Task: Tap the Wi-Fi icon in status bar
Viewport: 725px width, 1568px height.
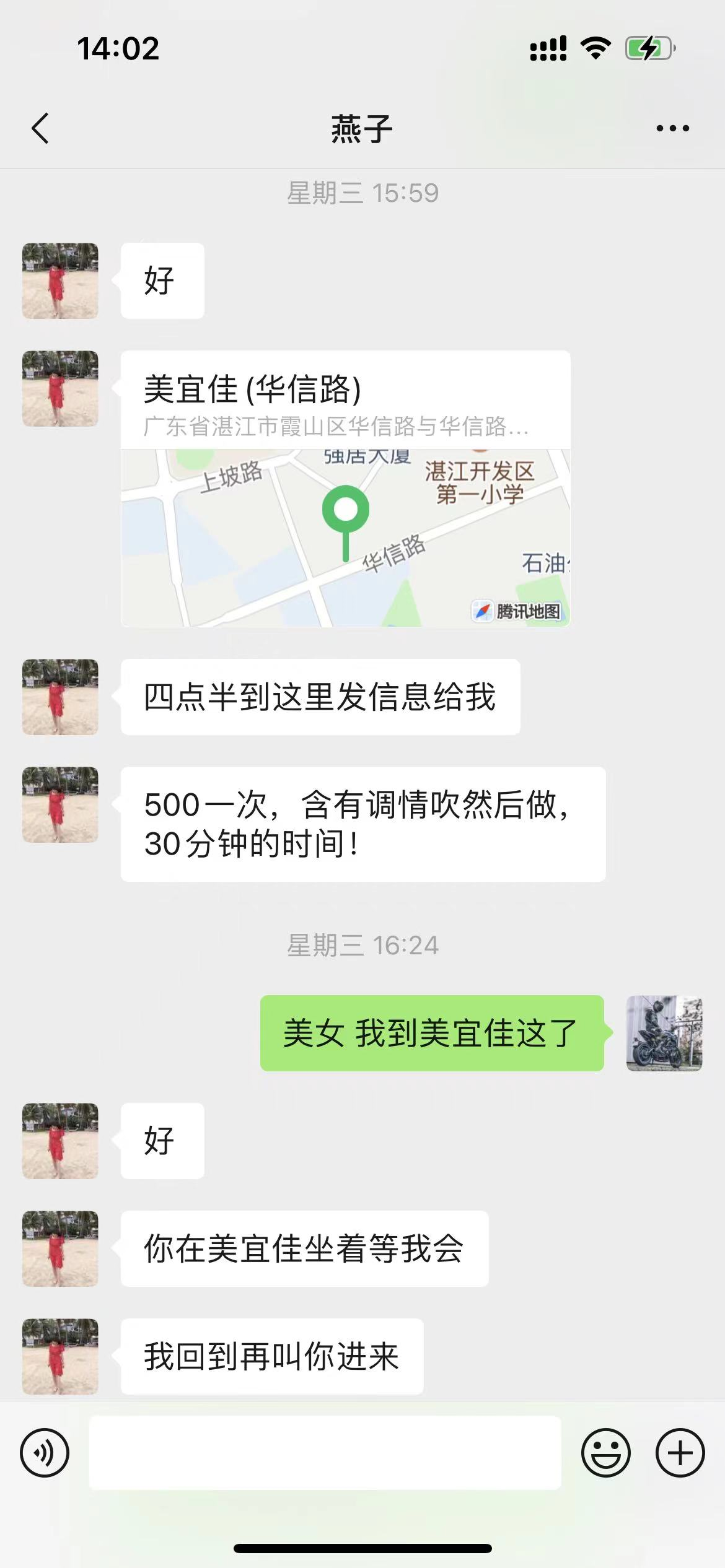Action: [595, 48]
